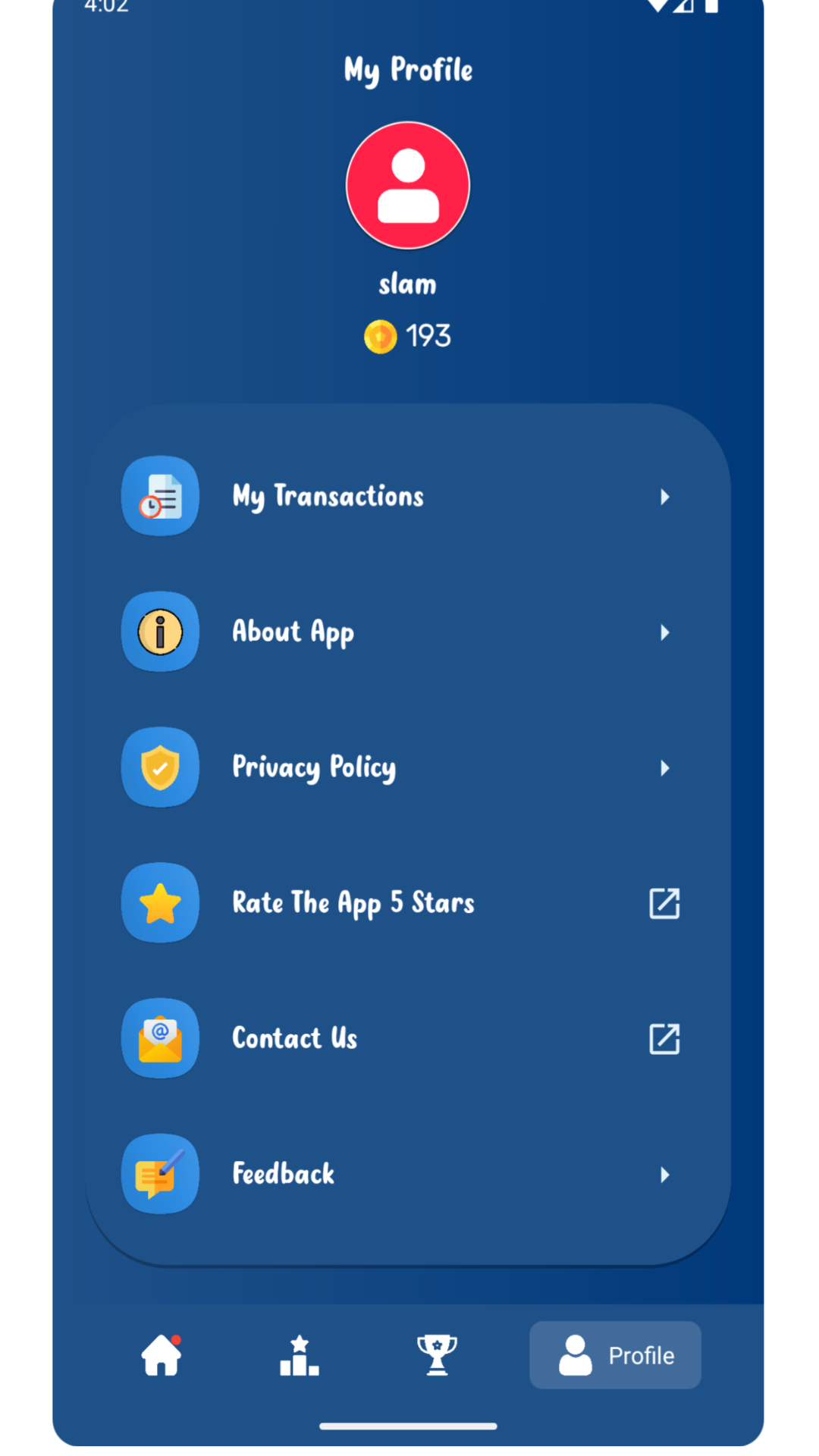Tap the username slam text

point(407,284)
